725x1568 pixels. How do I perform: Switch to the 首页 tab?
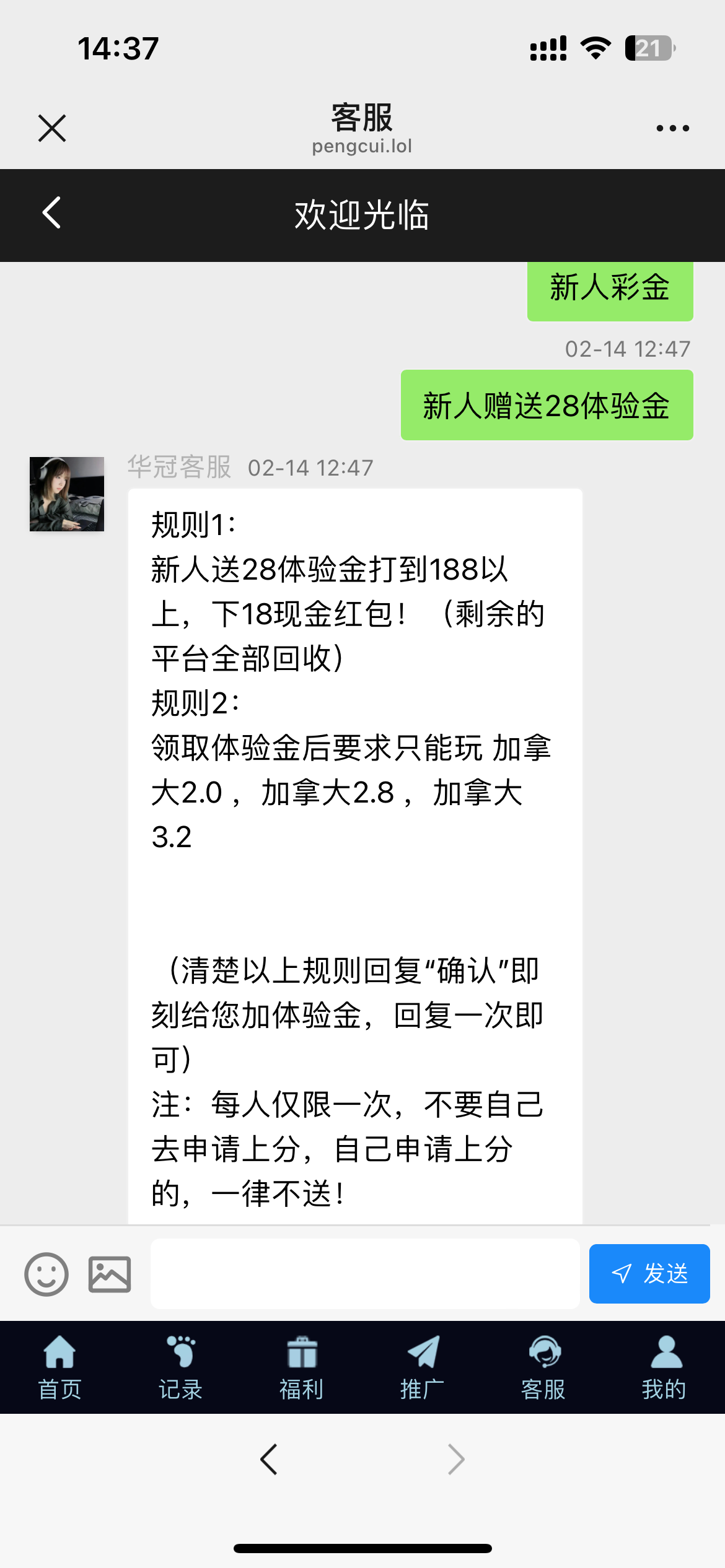[60, 1367]
